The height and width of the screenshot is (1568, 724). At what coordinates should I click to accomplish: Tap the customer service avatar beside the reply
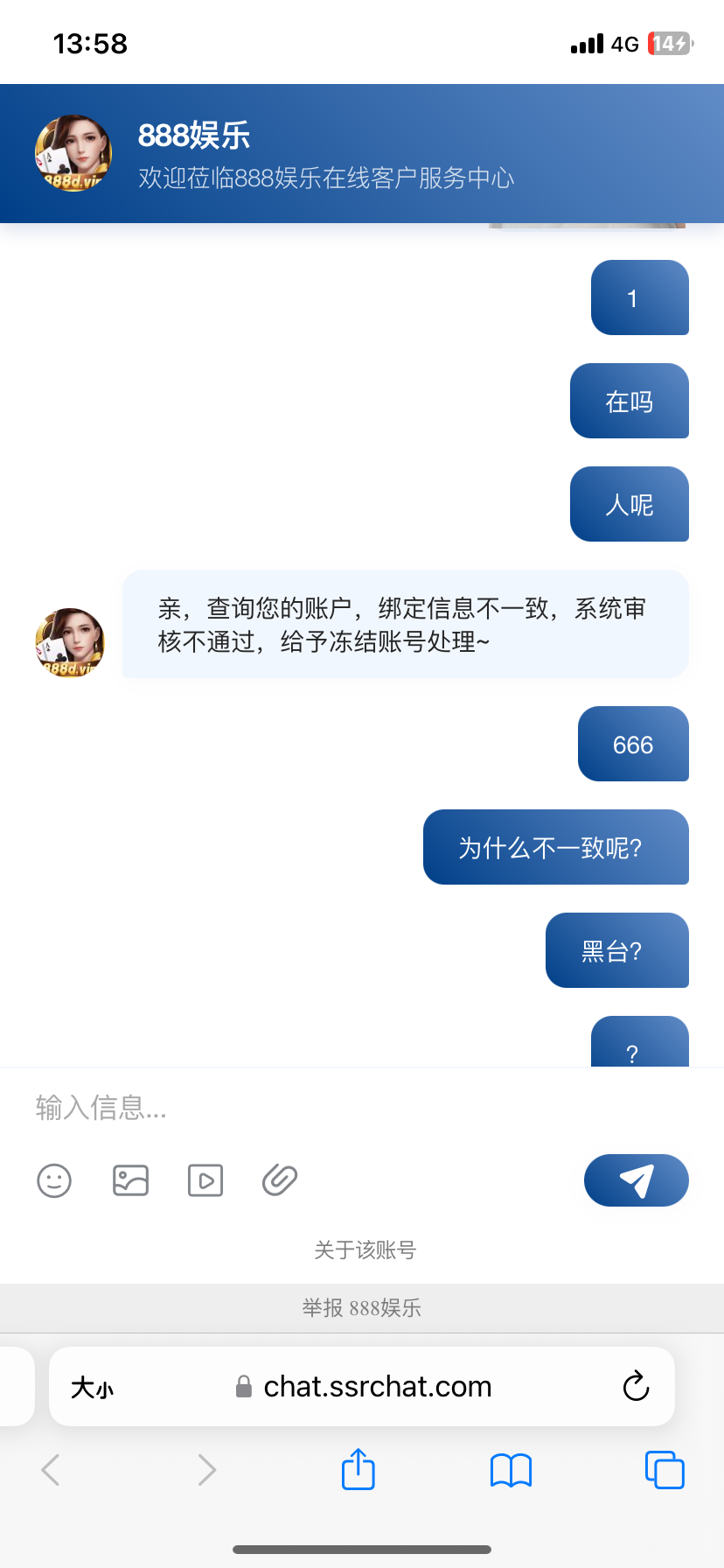[69, 643]
